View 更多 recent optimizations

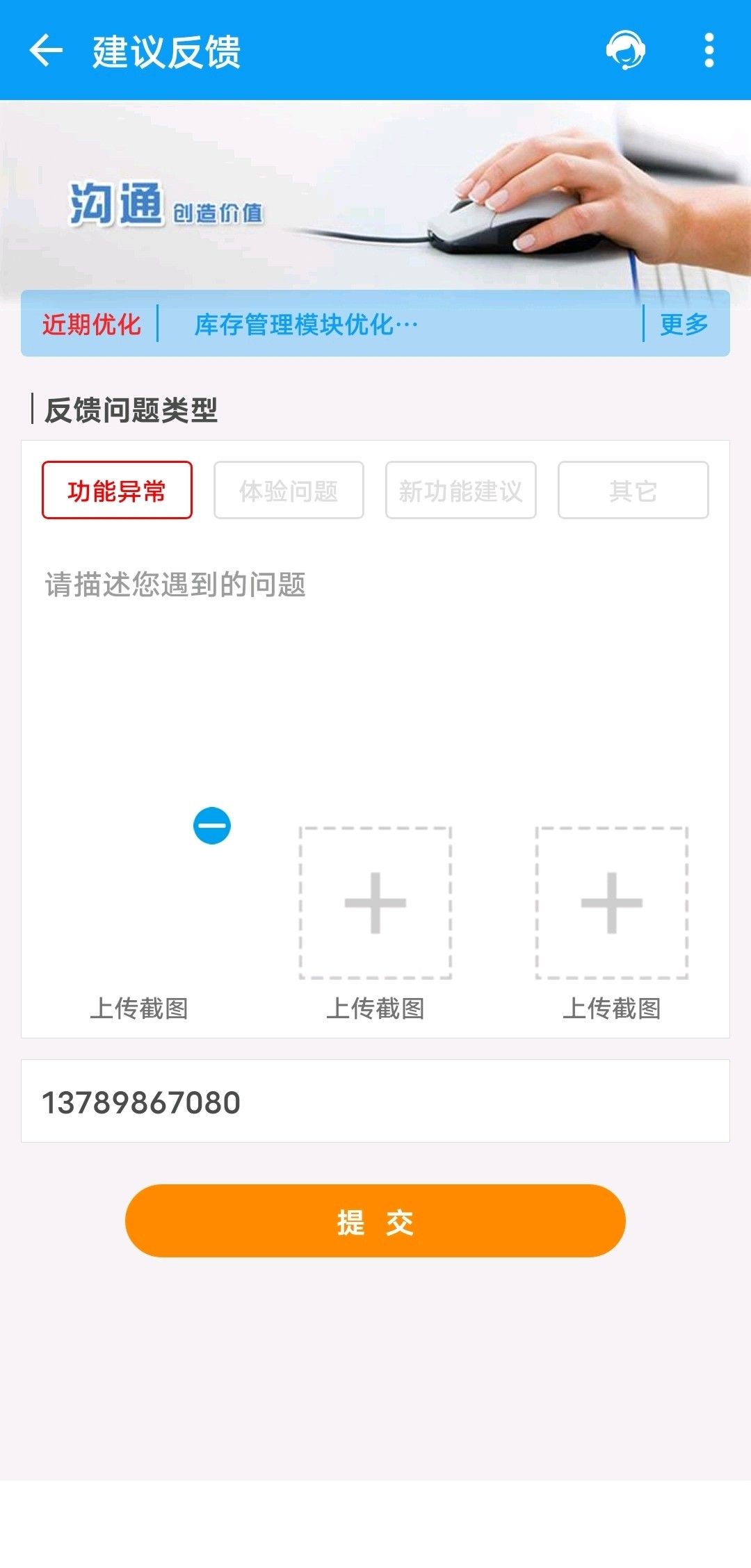pos(684,325)
